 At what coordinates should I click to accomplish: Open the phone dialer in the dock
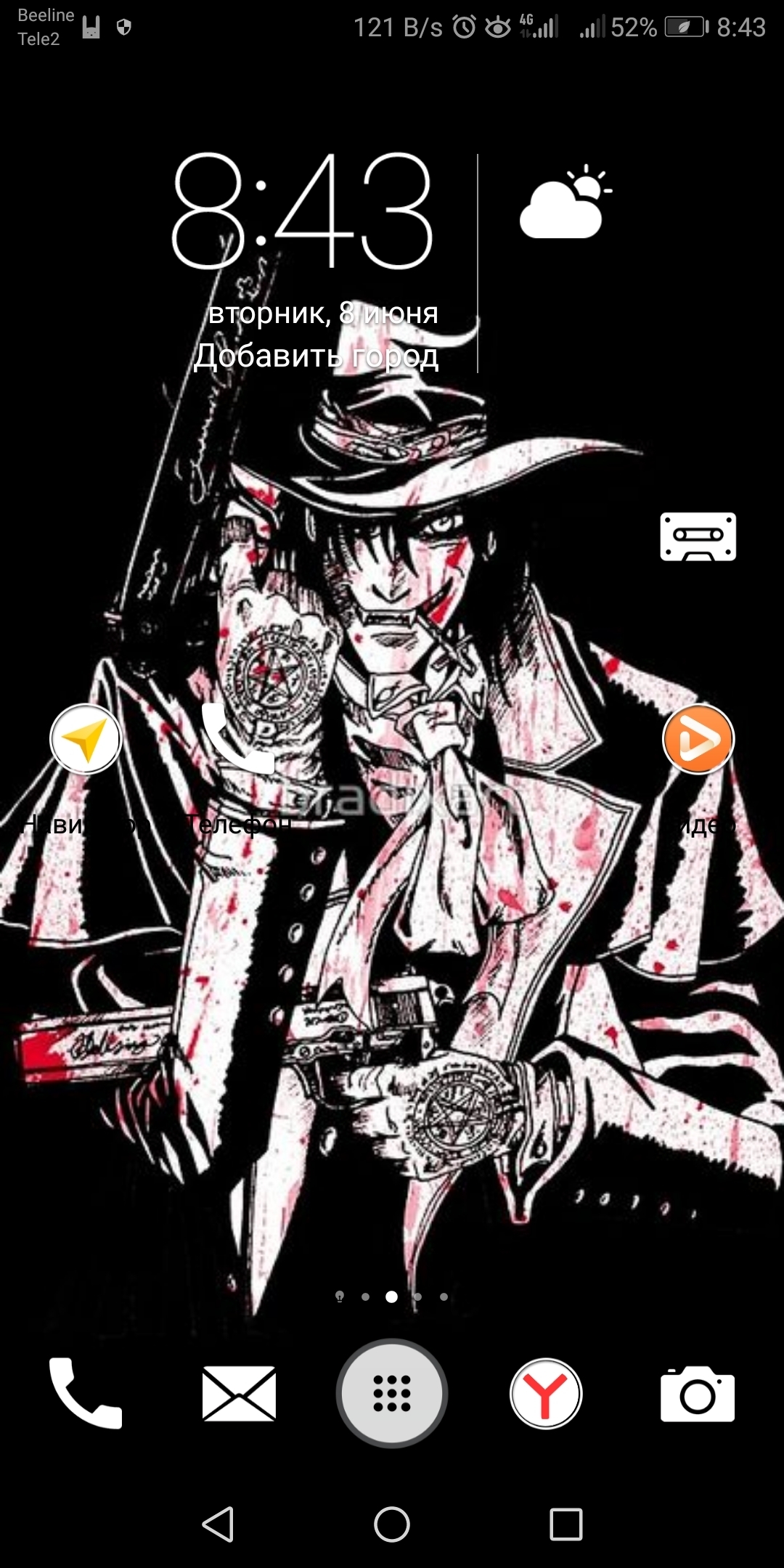(x=86, y=1394)
